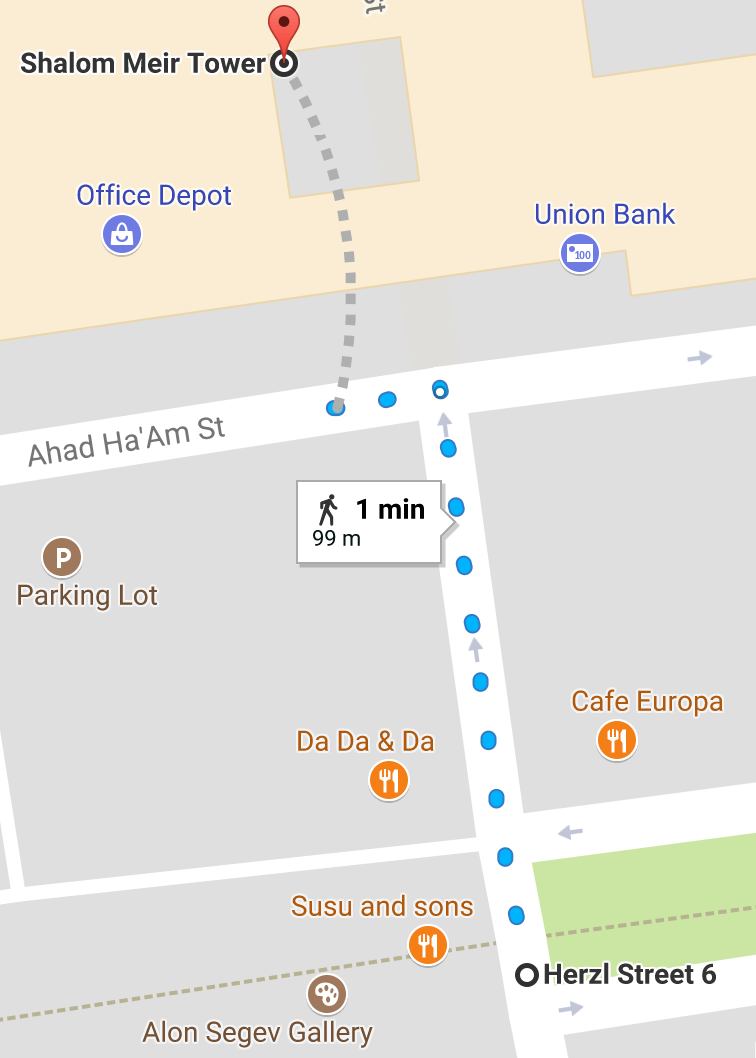The width and height of the screenshot is (756, 1058).
Task: Tap the Cafe Europa restaurant marker
Action: 617,741
